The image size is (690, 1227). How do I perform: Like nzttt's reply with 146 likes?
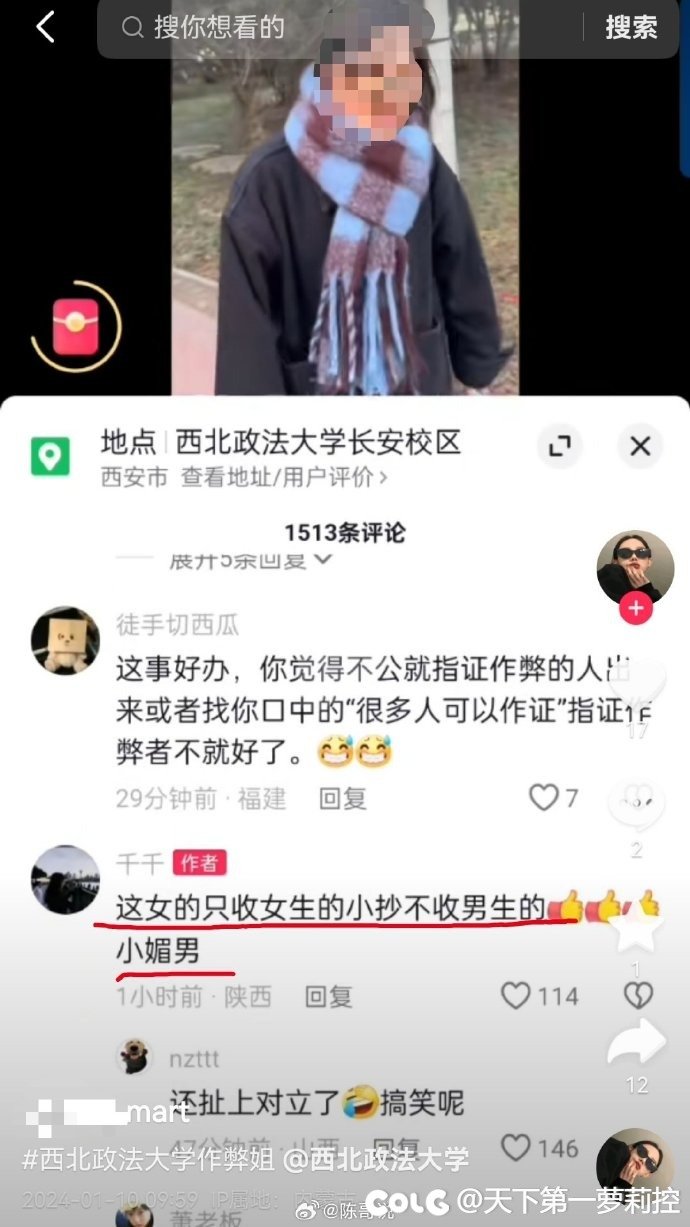[516, 1148]
